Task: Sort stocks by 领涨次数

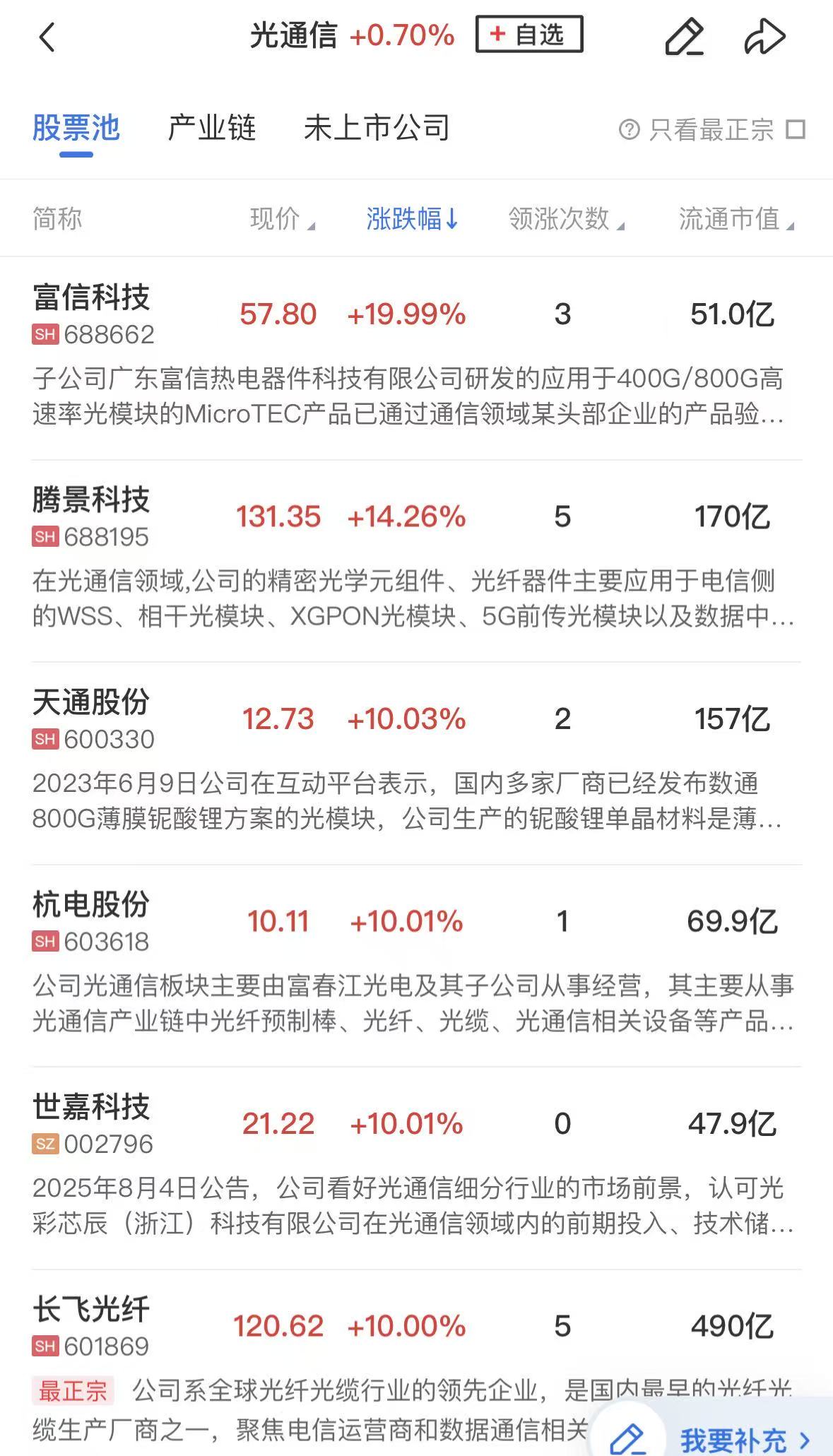Action: click(566, 219)
